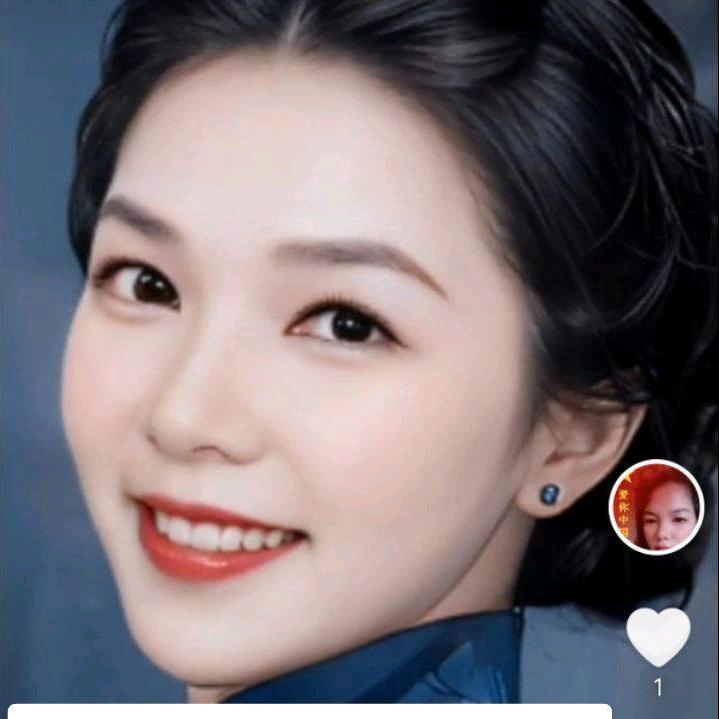Like this video with the heart
The height and width of the screenshot is (719, 719).
(658, 635)
